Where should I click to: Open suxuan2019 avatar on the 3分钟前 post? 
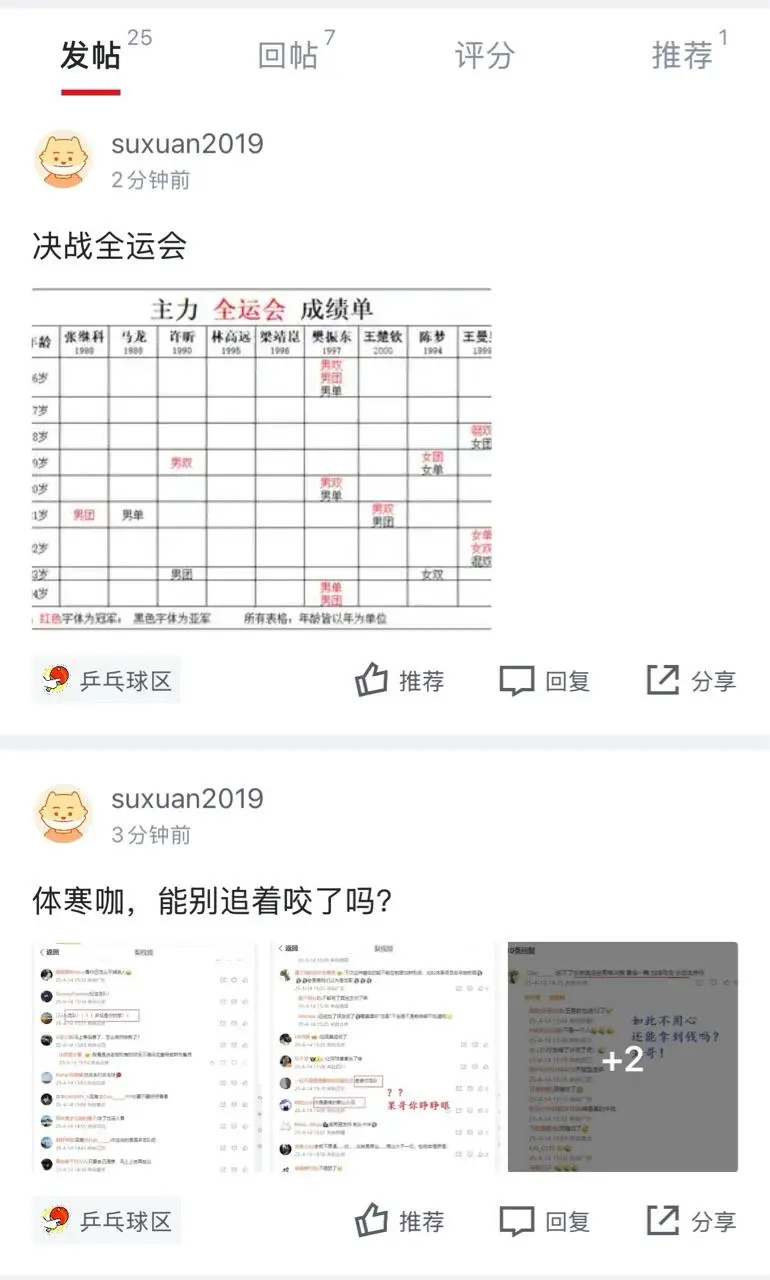[64, 813]
